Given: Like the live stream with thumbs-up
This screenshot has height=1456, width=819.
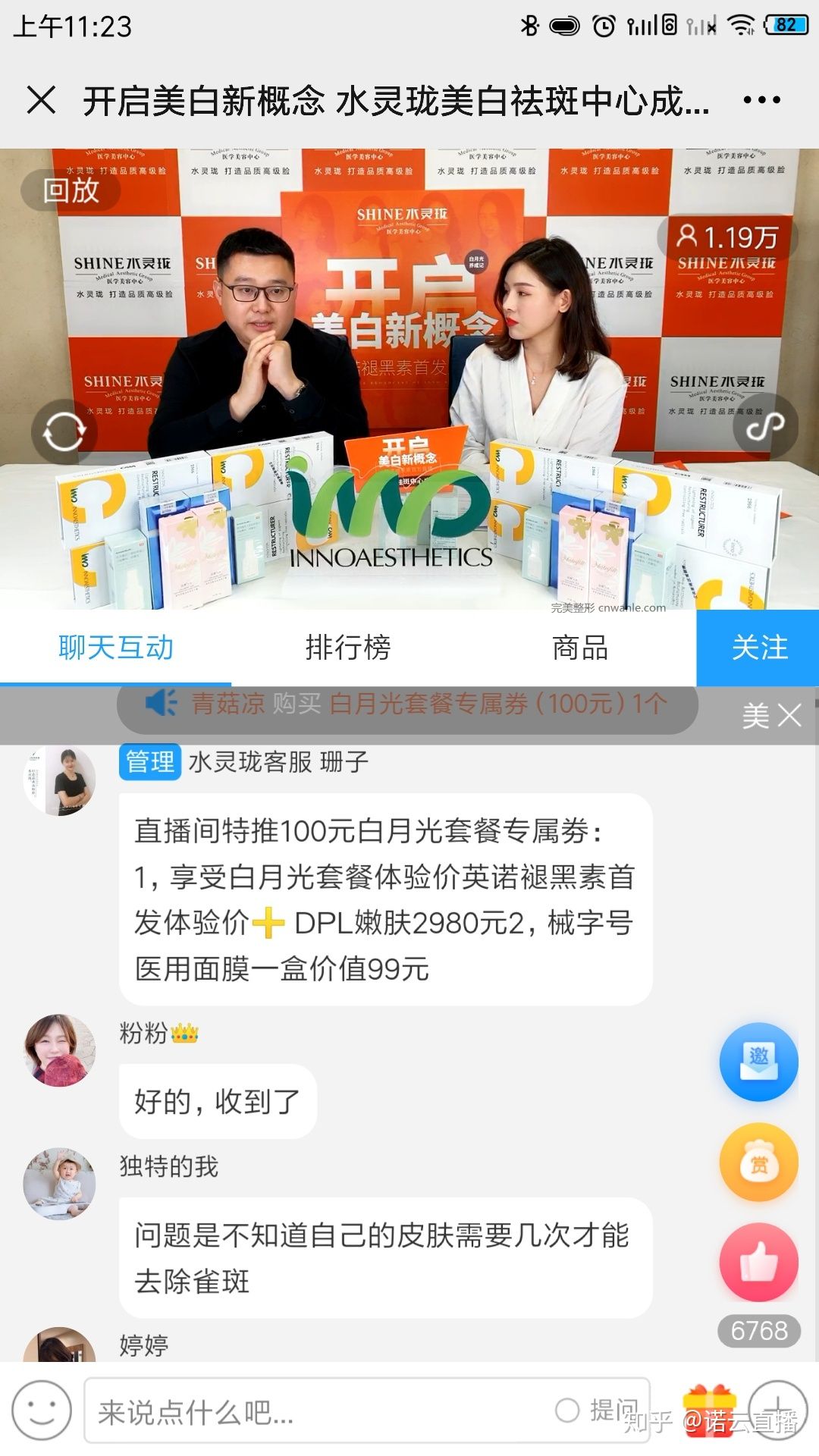Looking at the screenshot, I should click(x=758, y=1263).
